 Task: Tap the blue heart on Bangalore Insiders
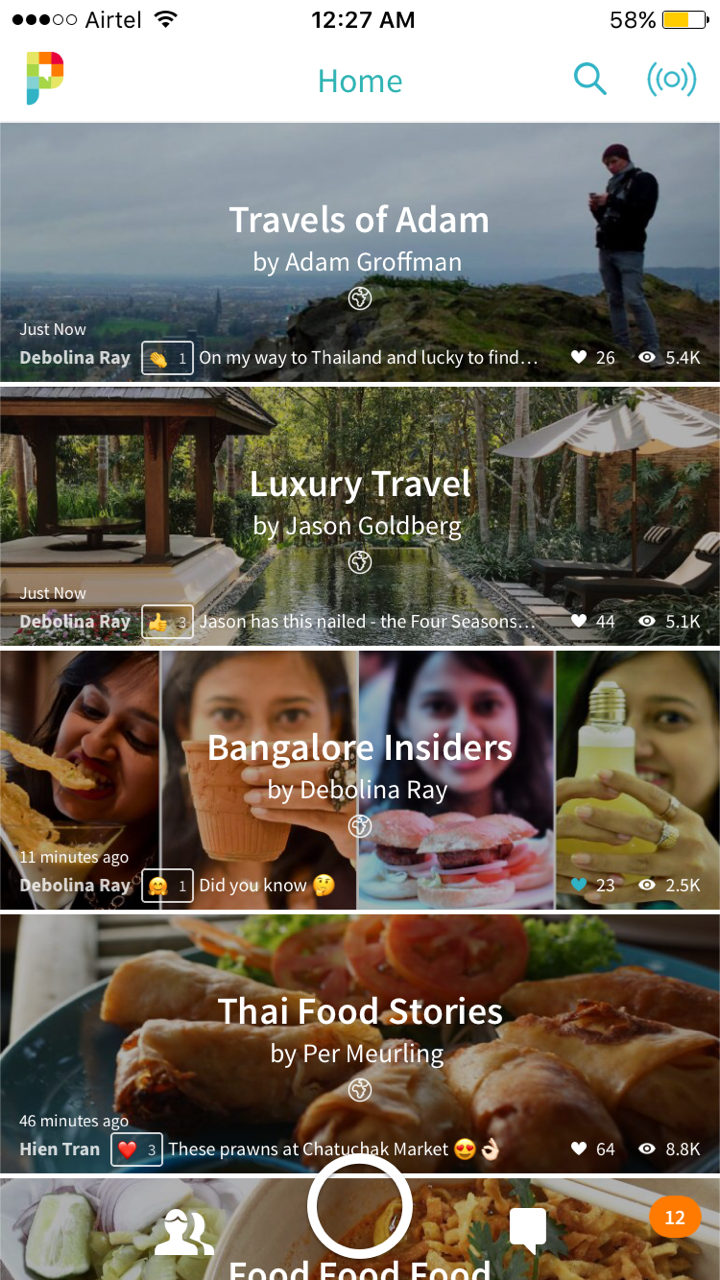click(x=579, y=885)
